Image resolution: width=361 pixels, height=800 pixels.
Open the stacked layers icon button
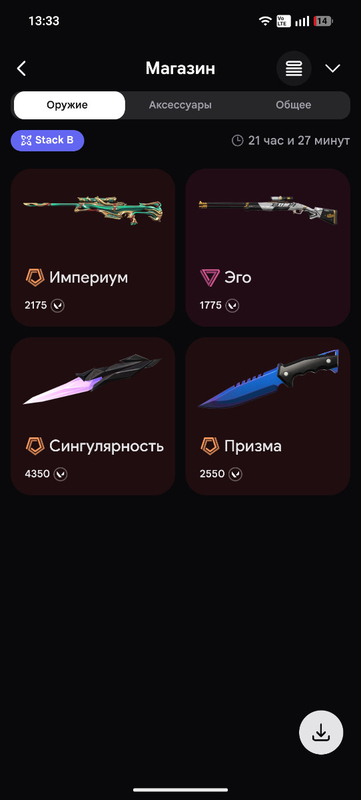294,68
